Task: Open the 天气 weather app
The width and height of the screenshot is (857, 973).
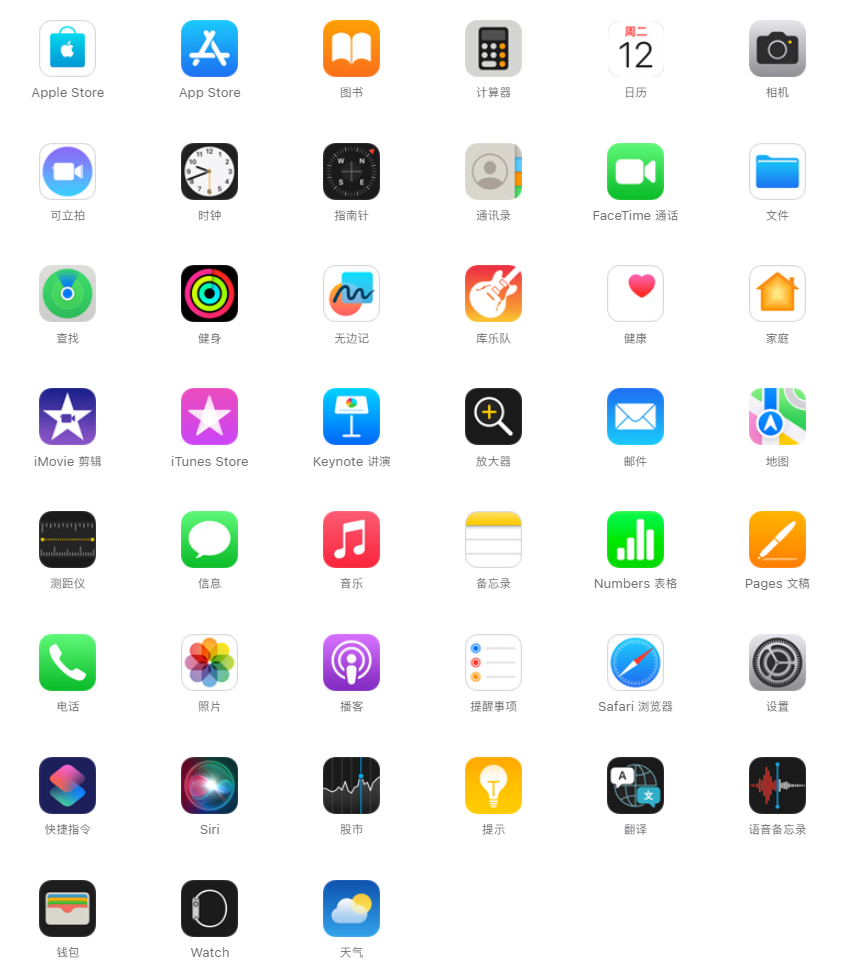Action: 351,908
